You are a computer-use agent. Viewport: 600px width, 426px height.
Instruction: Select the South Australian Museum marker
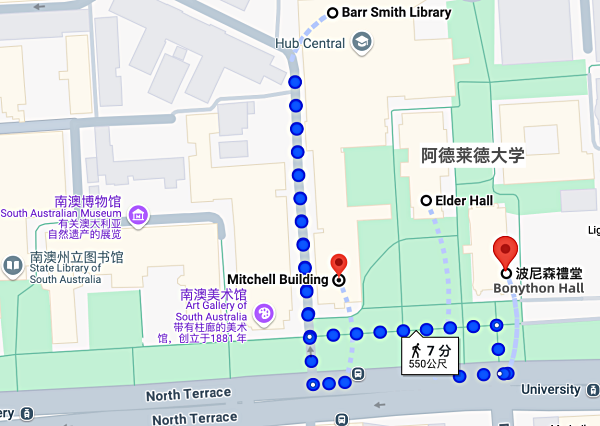coord(137,214)
